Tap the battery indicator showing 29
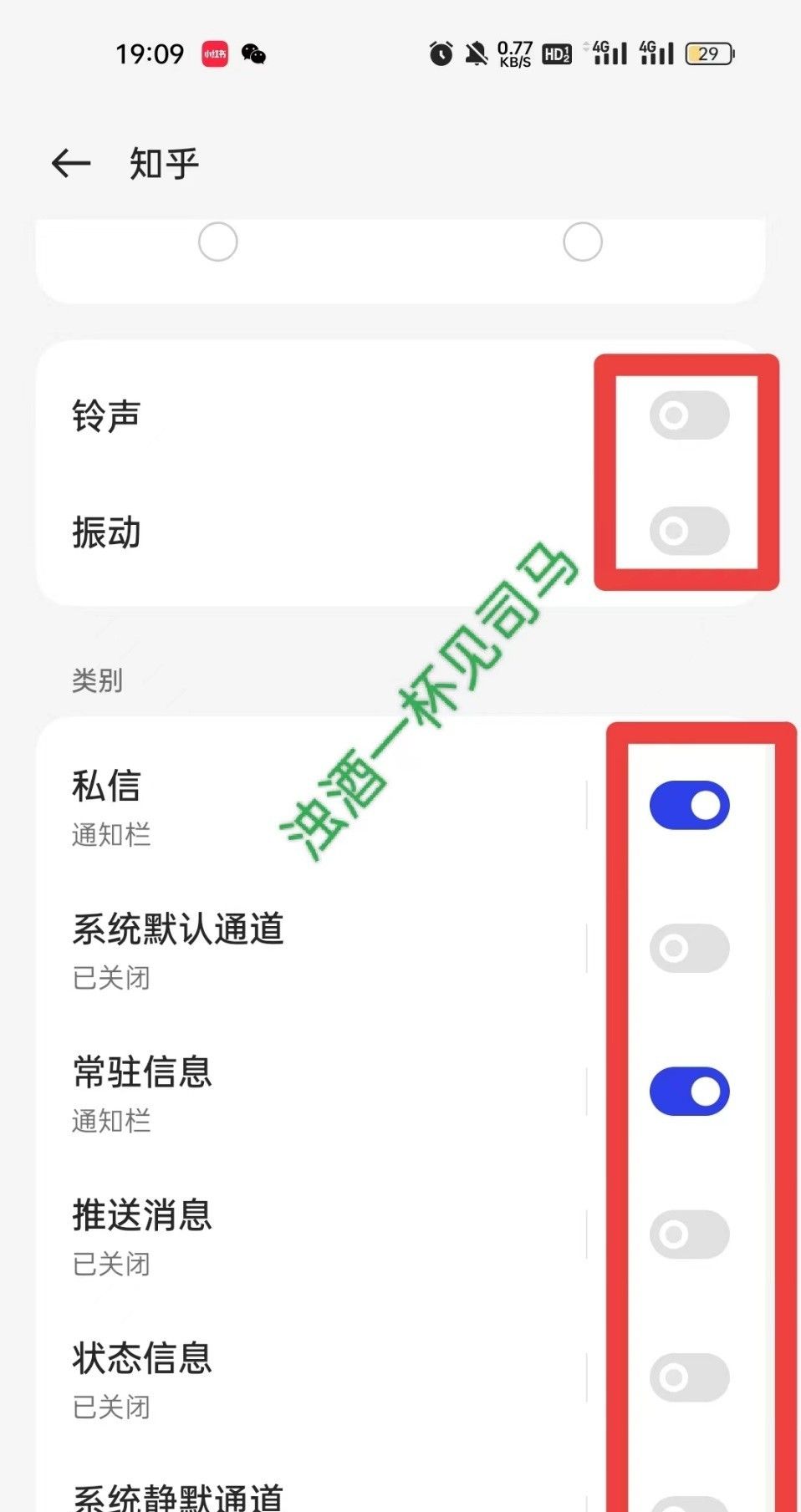801x1512 pixels. pos(703,53)
